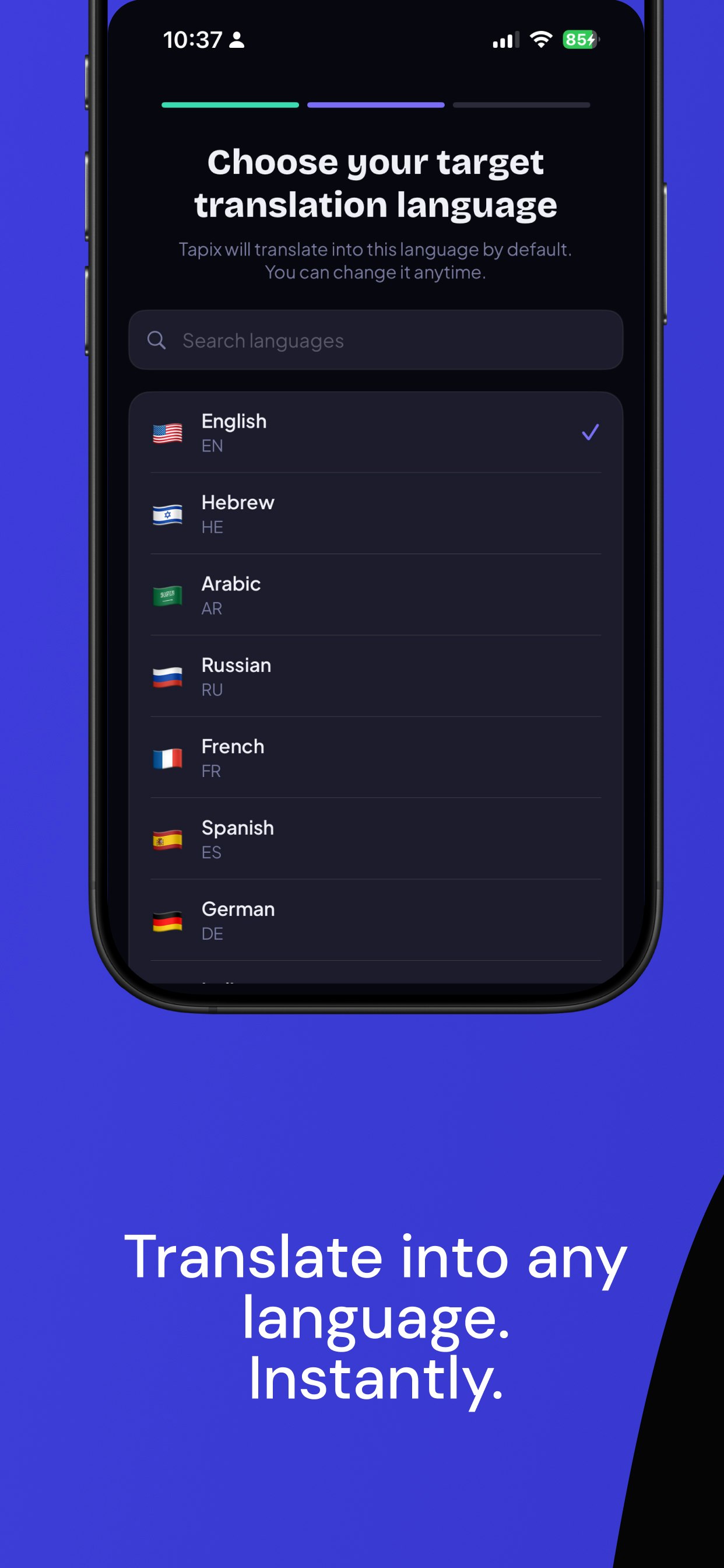Viewport: 724px width, 1568px height.
Task: Click the purple checkmark next to English
Action: [x=590, y=432]
